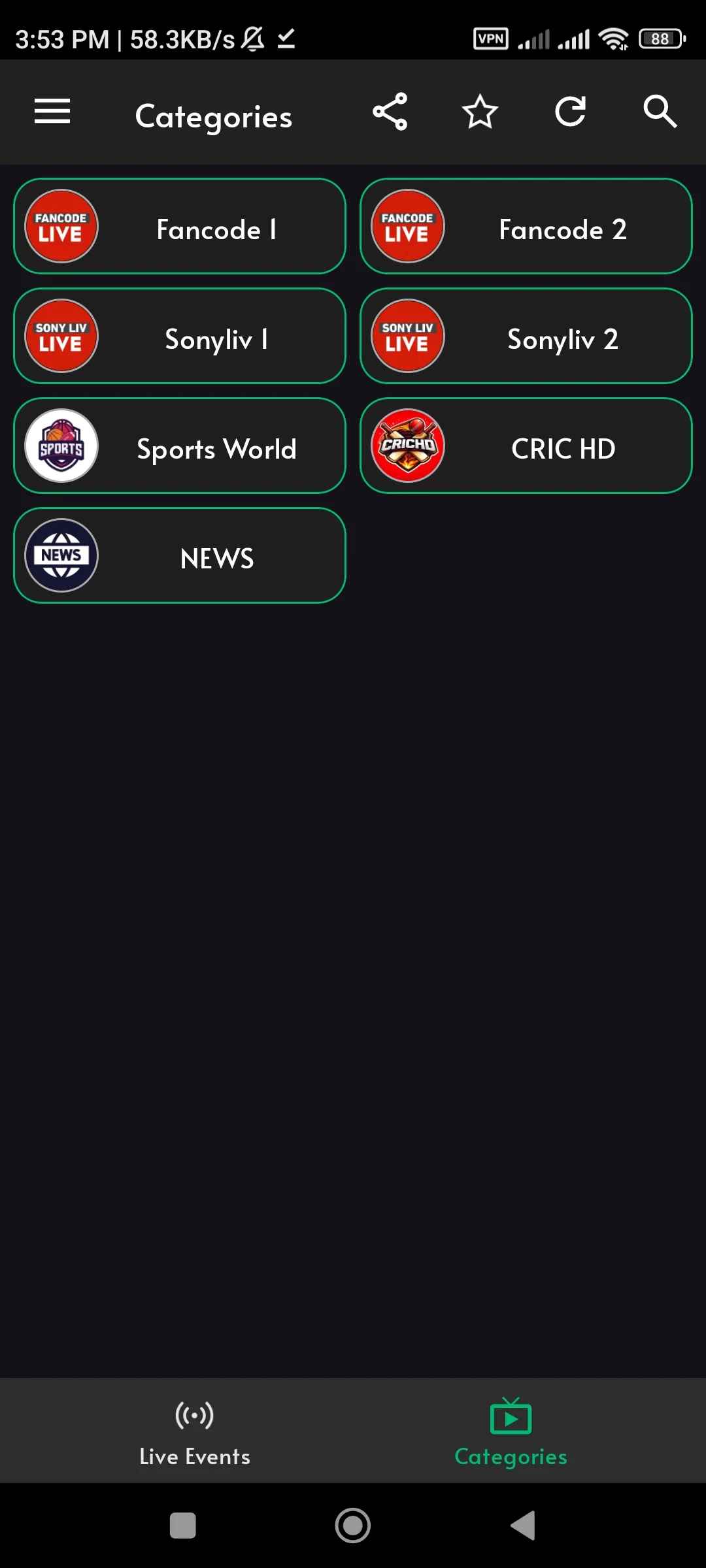706x1568 pixels.
Task: Open the search function
Action: (x=660, y=112)
